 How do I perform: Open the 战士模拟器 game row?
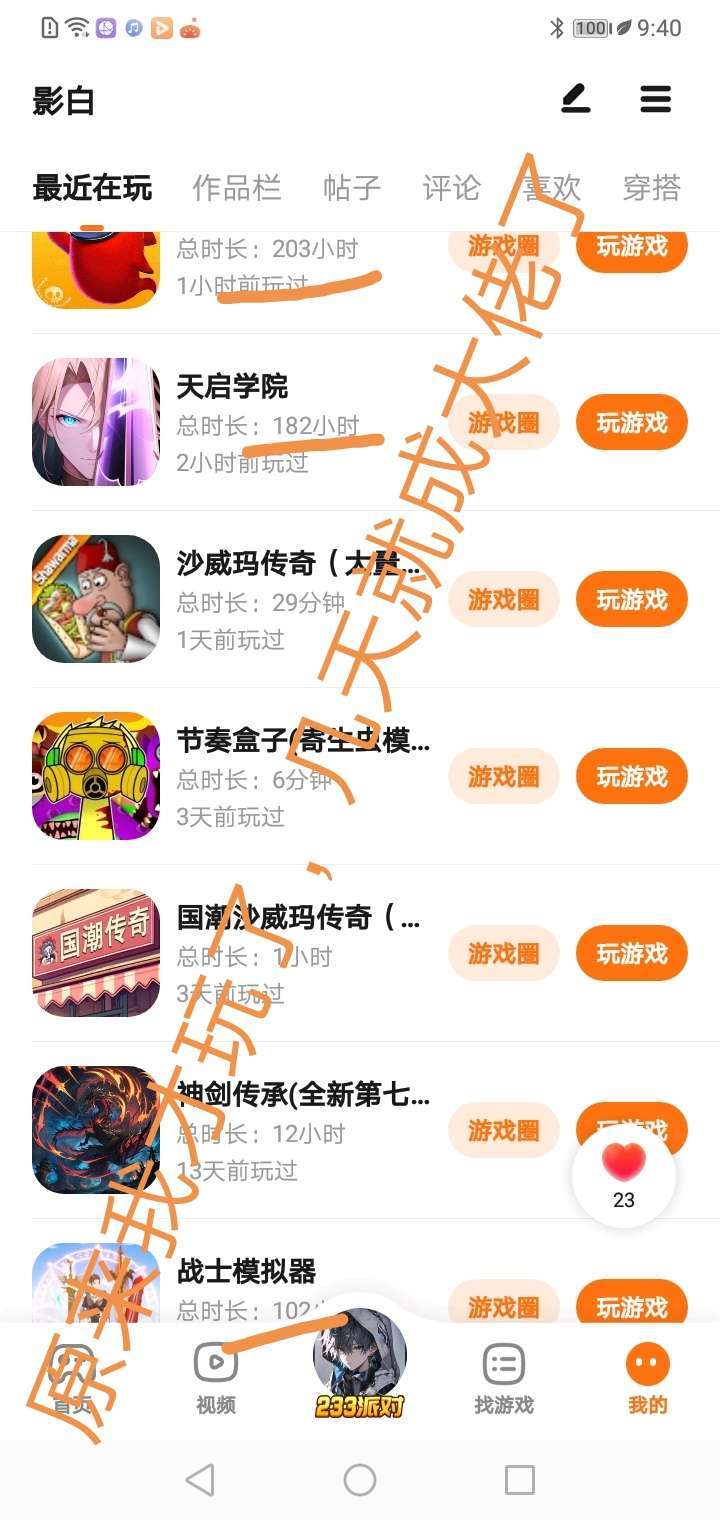coord(246,1272)
